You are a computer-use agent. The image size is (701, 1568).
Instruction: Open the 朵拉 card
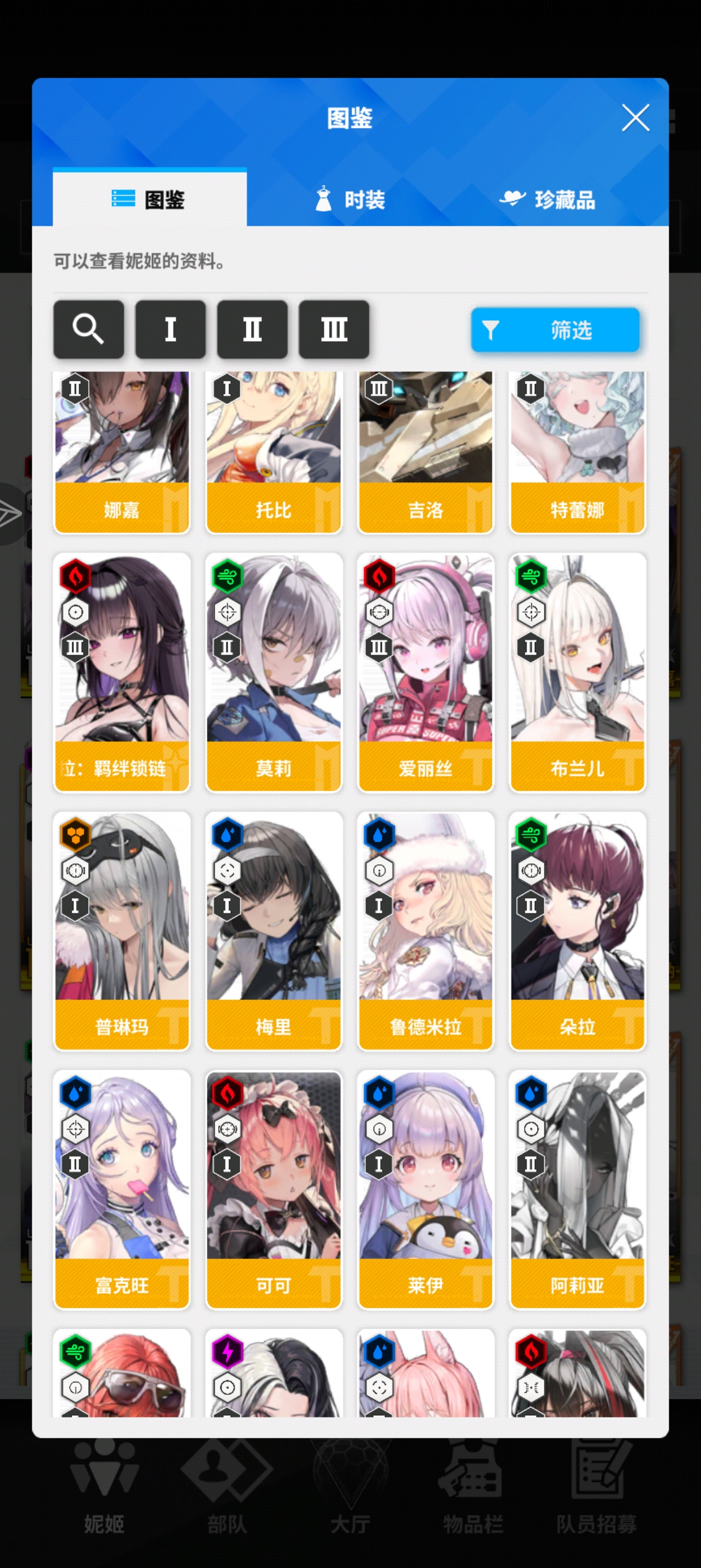(577, 931)
